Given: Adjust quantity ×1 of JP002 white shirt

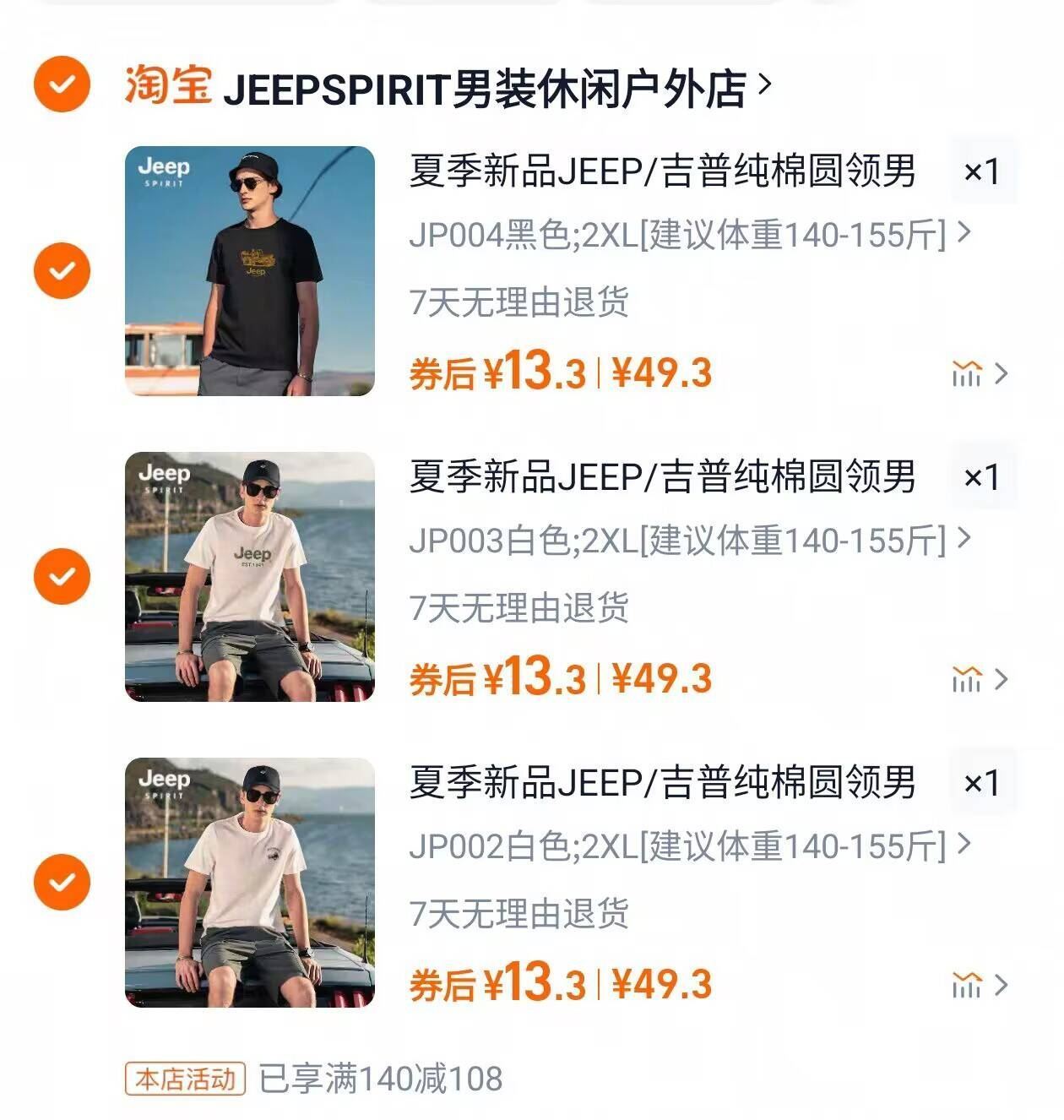Looking at the screenshot, I should 982,784.
